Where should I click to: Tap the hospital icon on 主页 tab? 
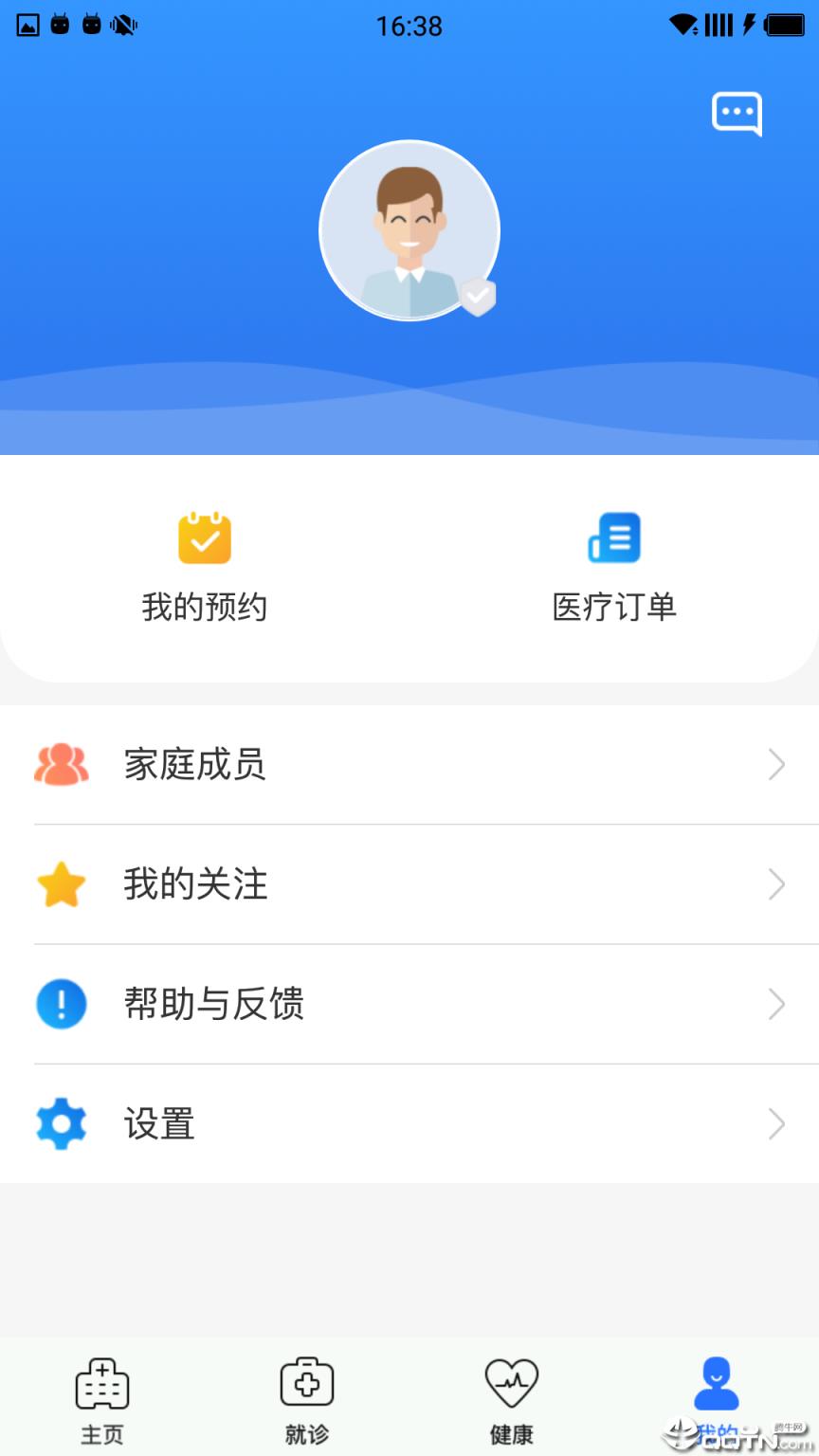click(x=101, y=1384)
